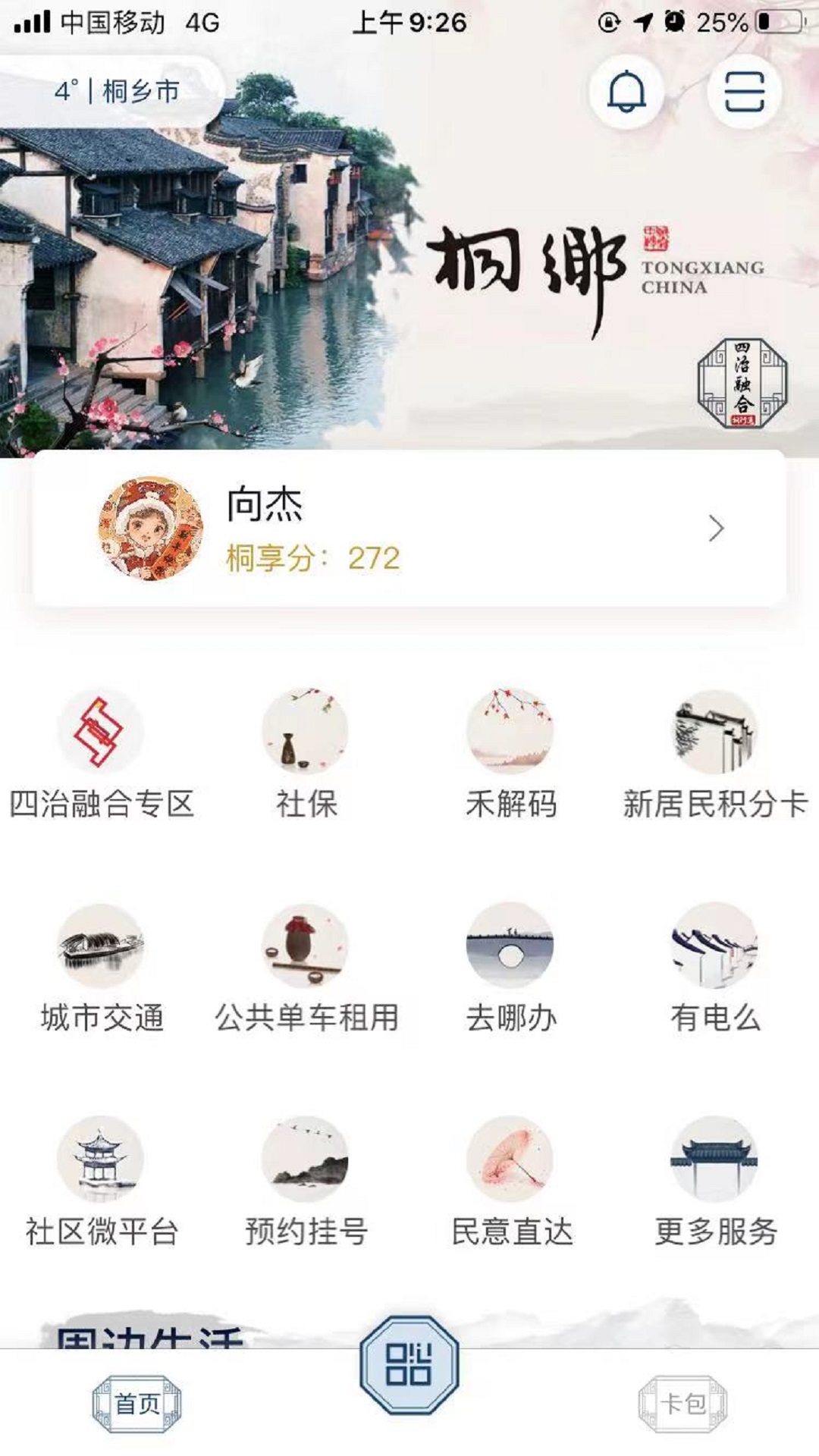819x1456 pixels.
Task: Tap the 4° 桐乡市 weather location chip
Action: click(115, 92)
